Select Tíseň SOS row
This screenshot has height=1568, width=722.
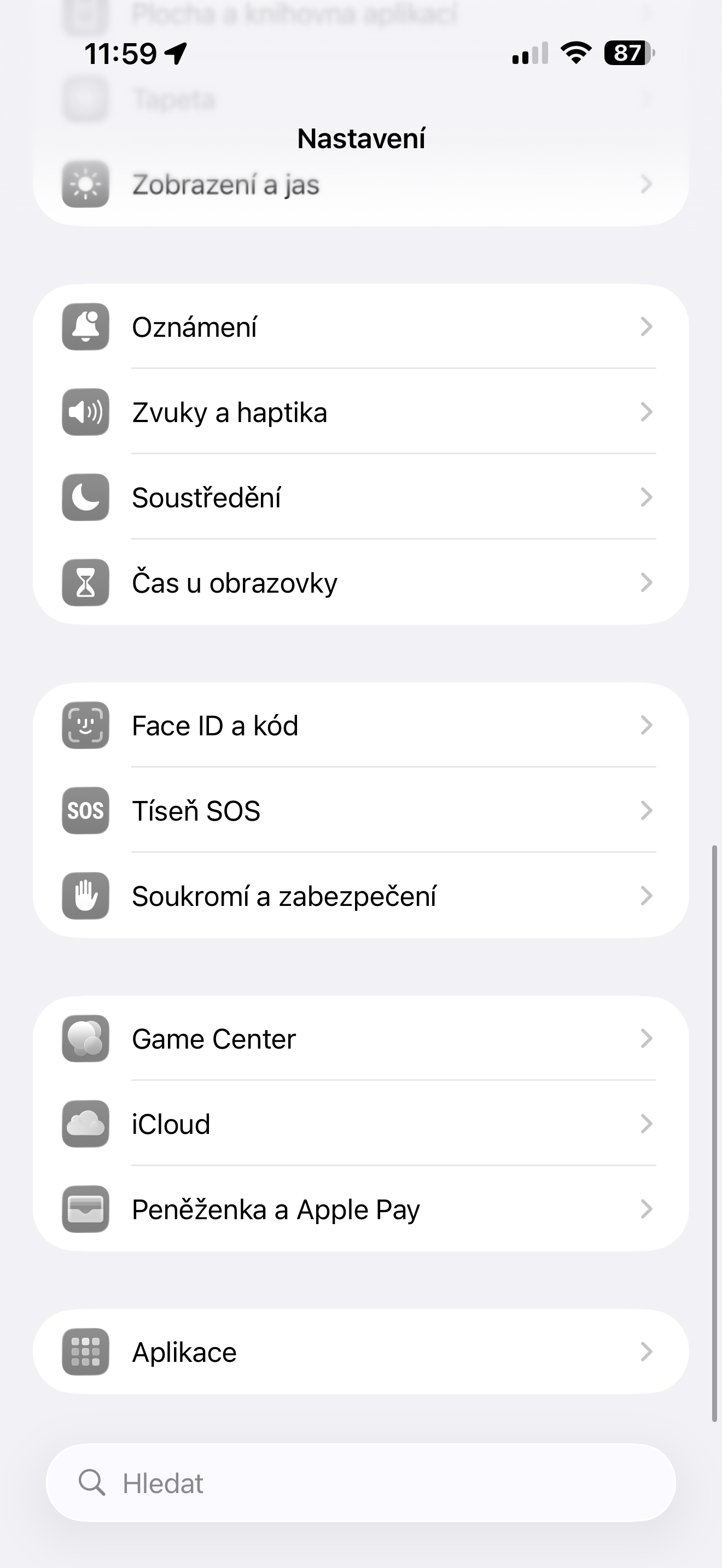[360, 811]
